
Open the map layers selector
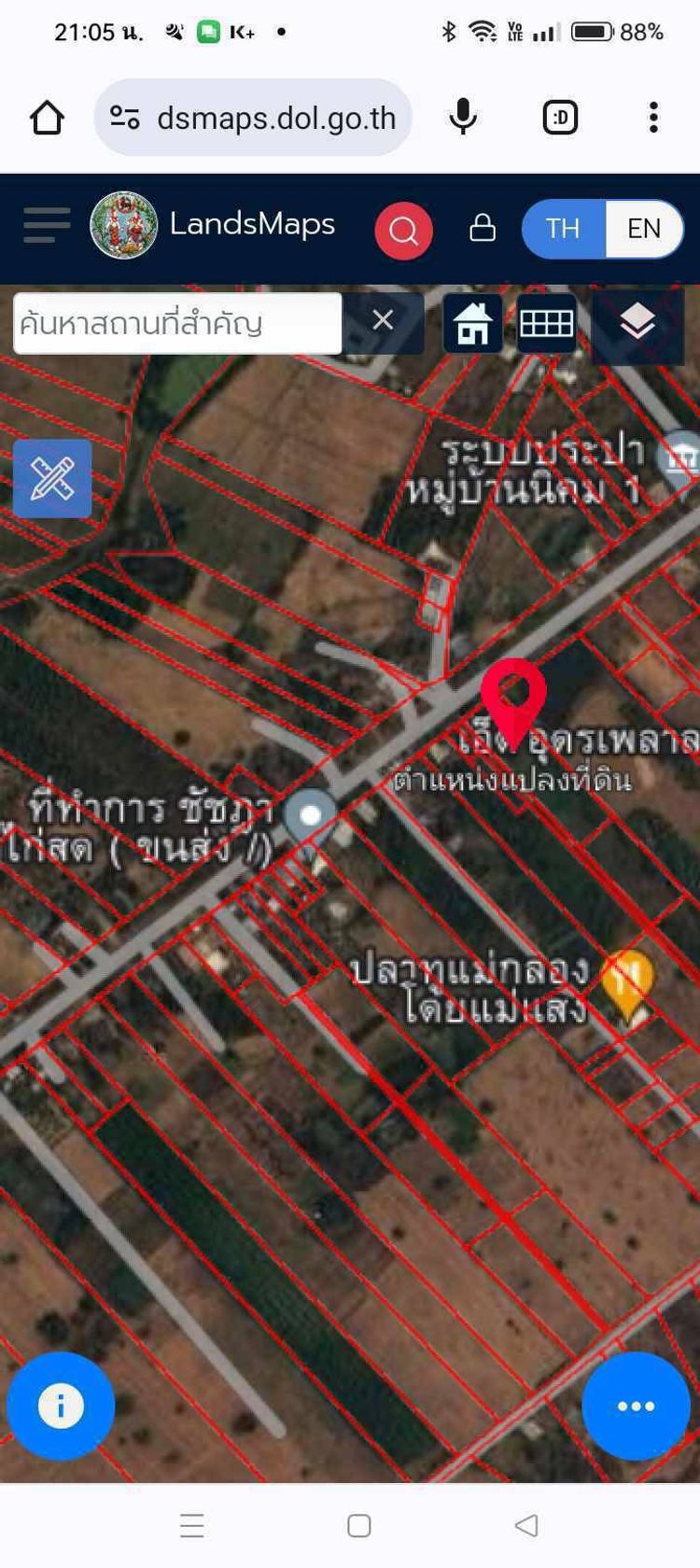[x=637, y=323]
